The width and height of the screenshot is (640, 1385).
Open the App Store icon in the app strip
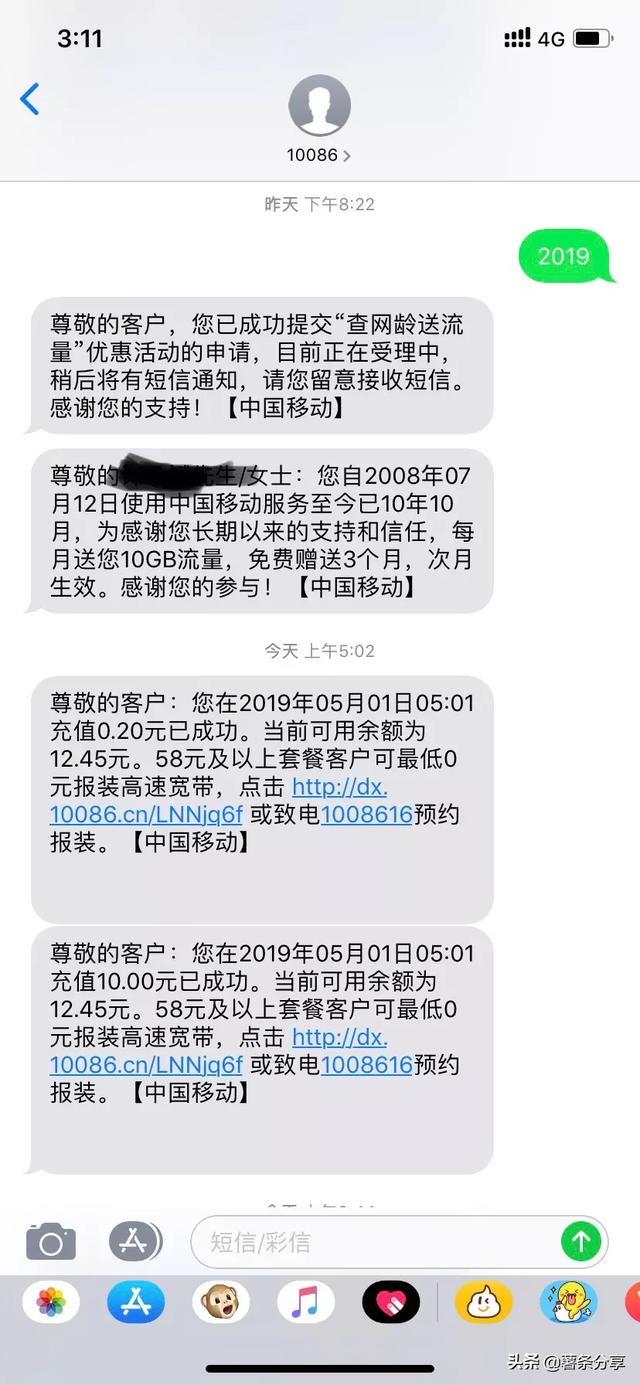click(x=136, y=1303)
